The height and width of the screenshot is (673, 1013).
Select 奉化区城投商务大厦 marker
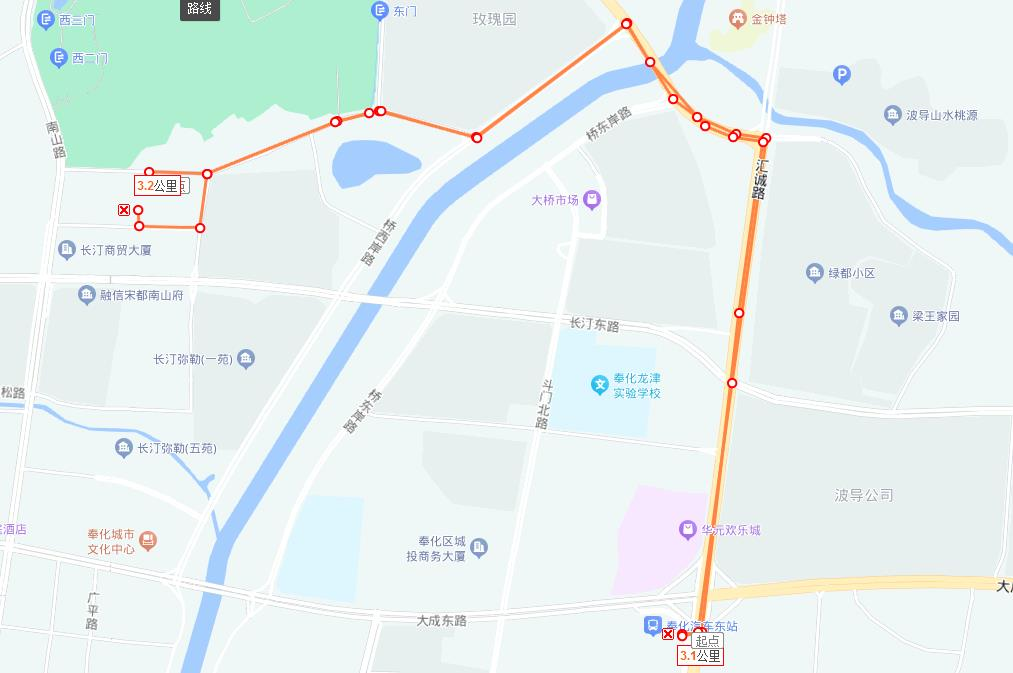[x=479, y=547]
